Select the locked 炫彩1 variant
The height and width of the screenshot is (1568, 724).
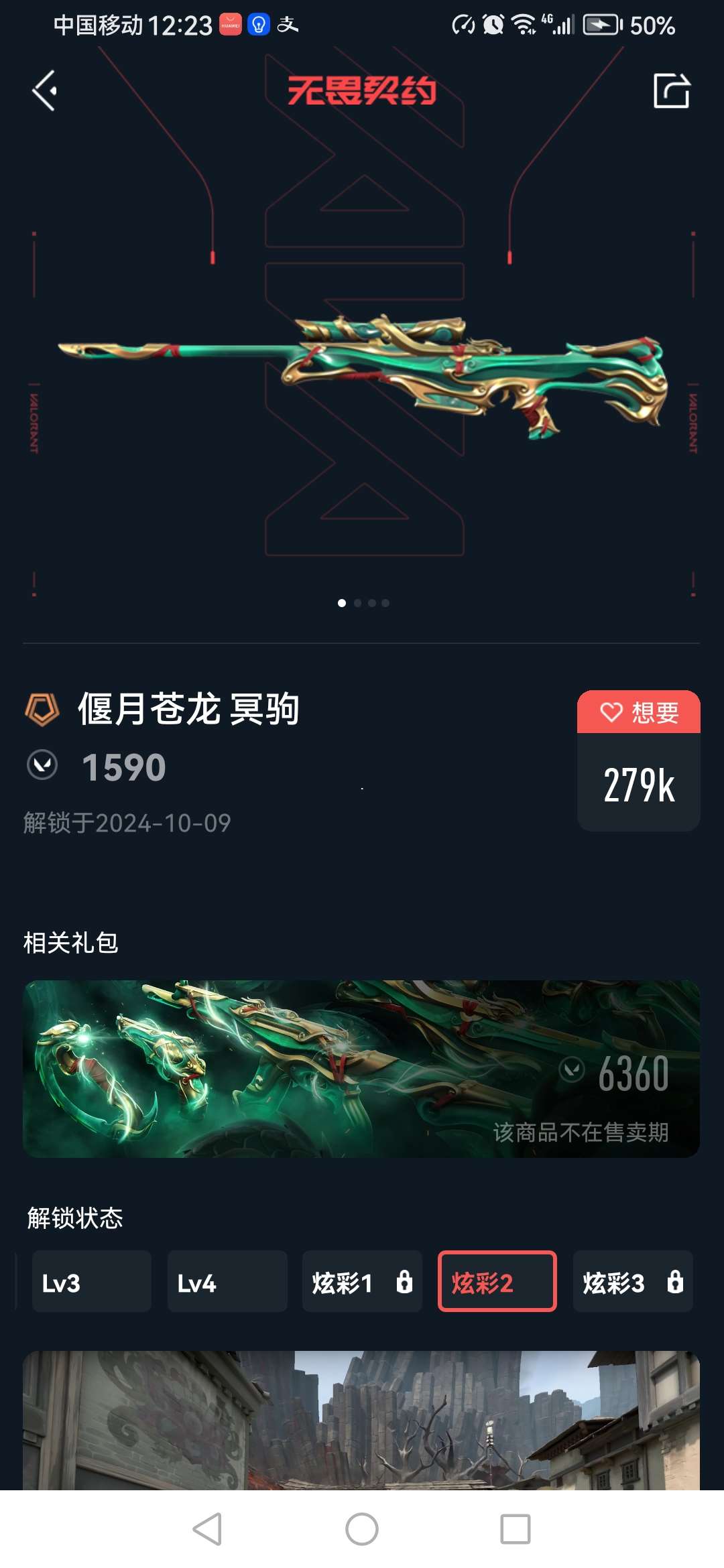[x=362, y=1281]
